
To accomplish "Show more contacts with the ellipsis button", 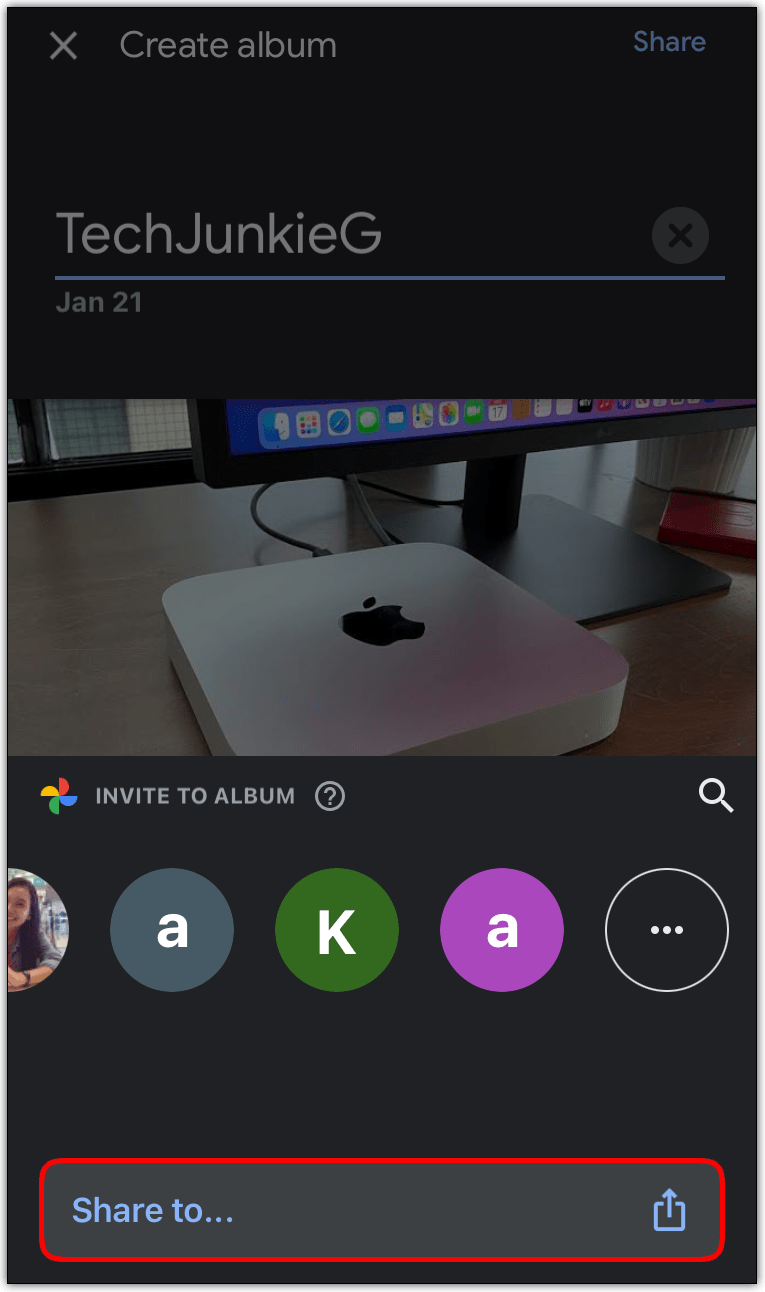I will click(x=667, y=930).
